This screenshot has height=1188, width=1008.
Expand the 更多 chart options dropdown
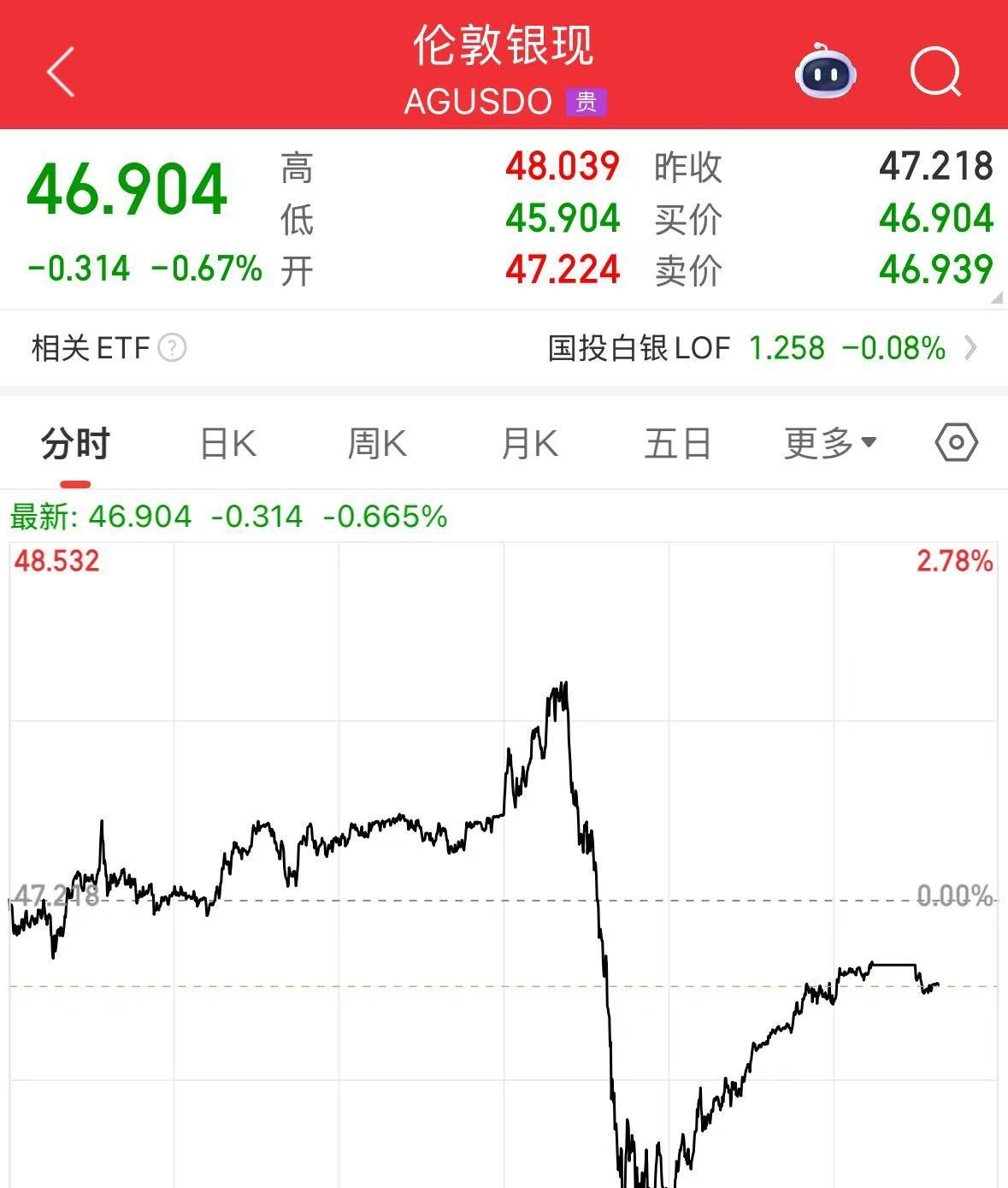click(x=829, y=444)
